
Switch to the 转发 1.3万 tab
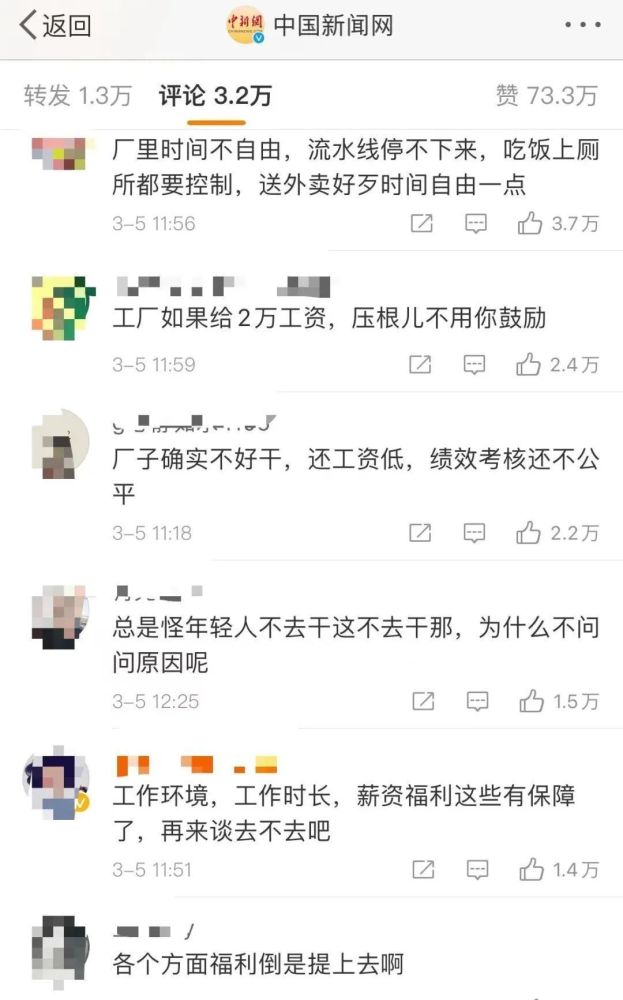pos(77,96)
